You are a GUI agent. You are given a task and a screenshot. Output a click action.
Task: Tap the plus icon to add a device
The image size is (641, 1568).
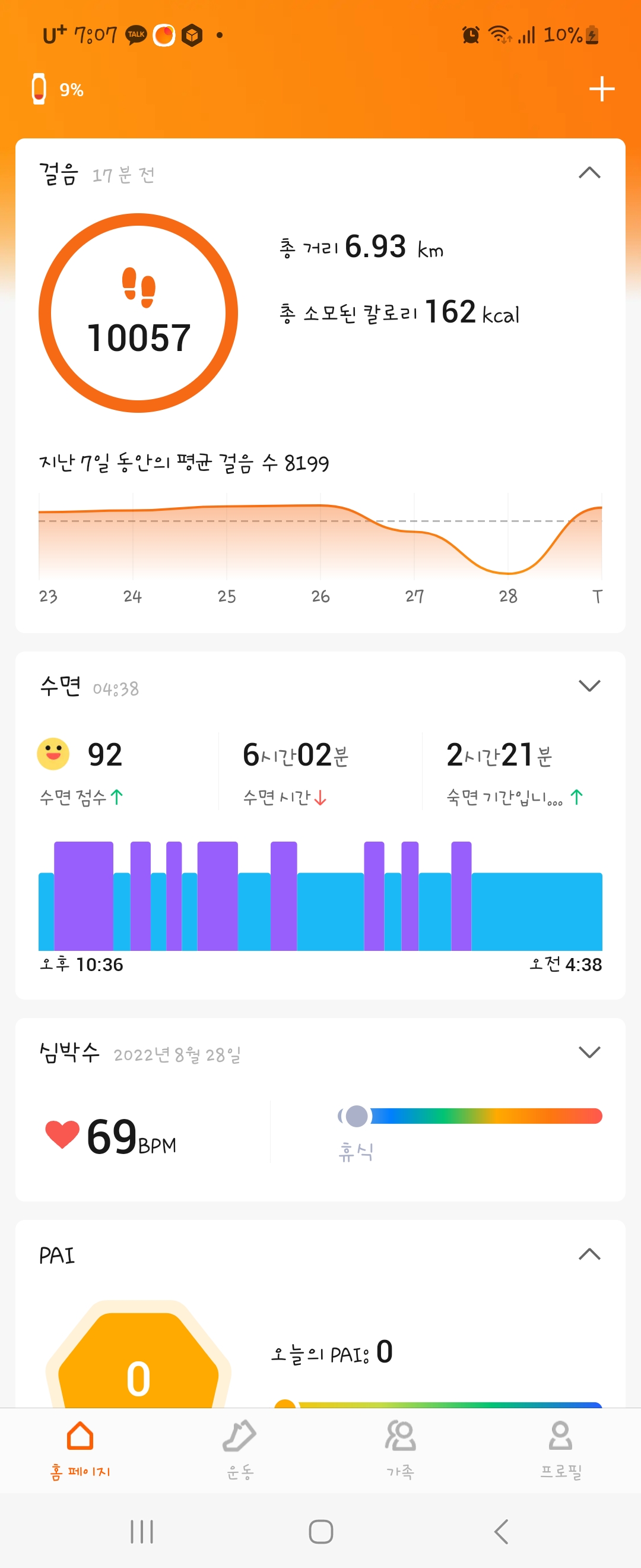[x=601, y=90]
